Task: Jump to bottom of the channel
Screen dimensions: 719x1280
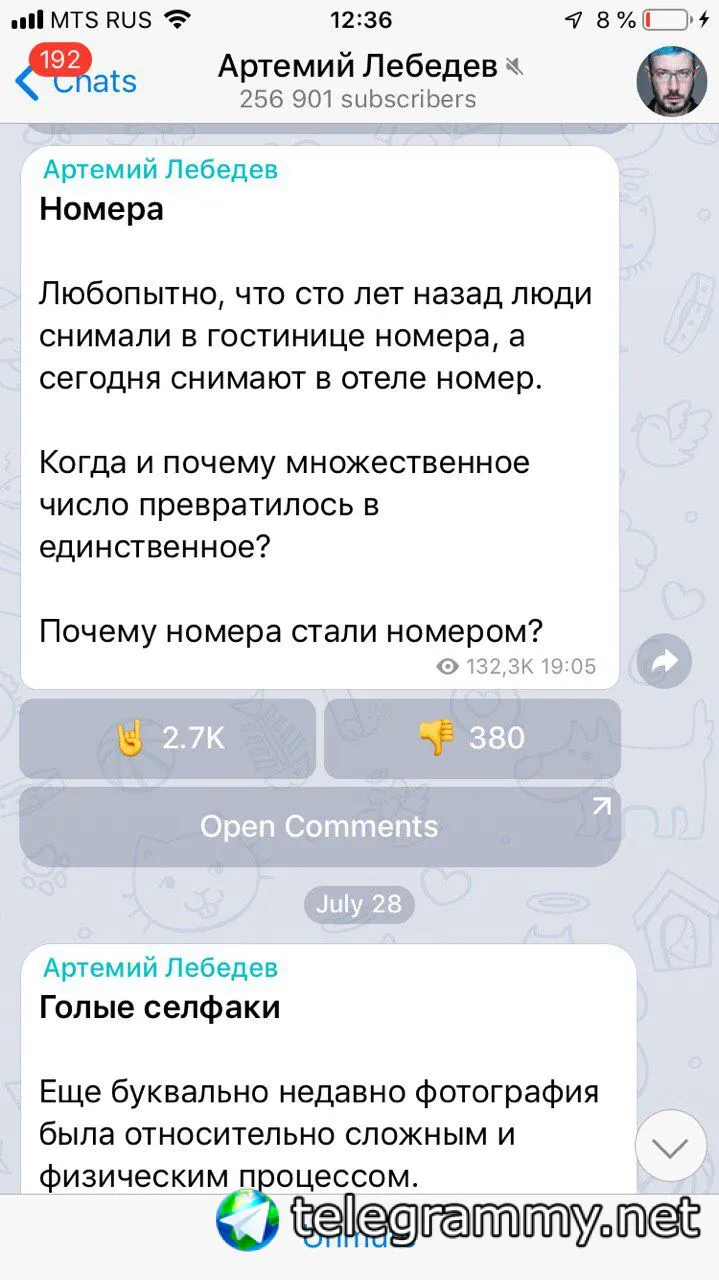Action: (x=670, y=1147)
